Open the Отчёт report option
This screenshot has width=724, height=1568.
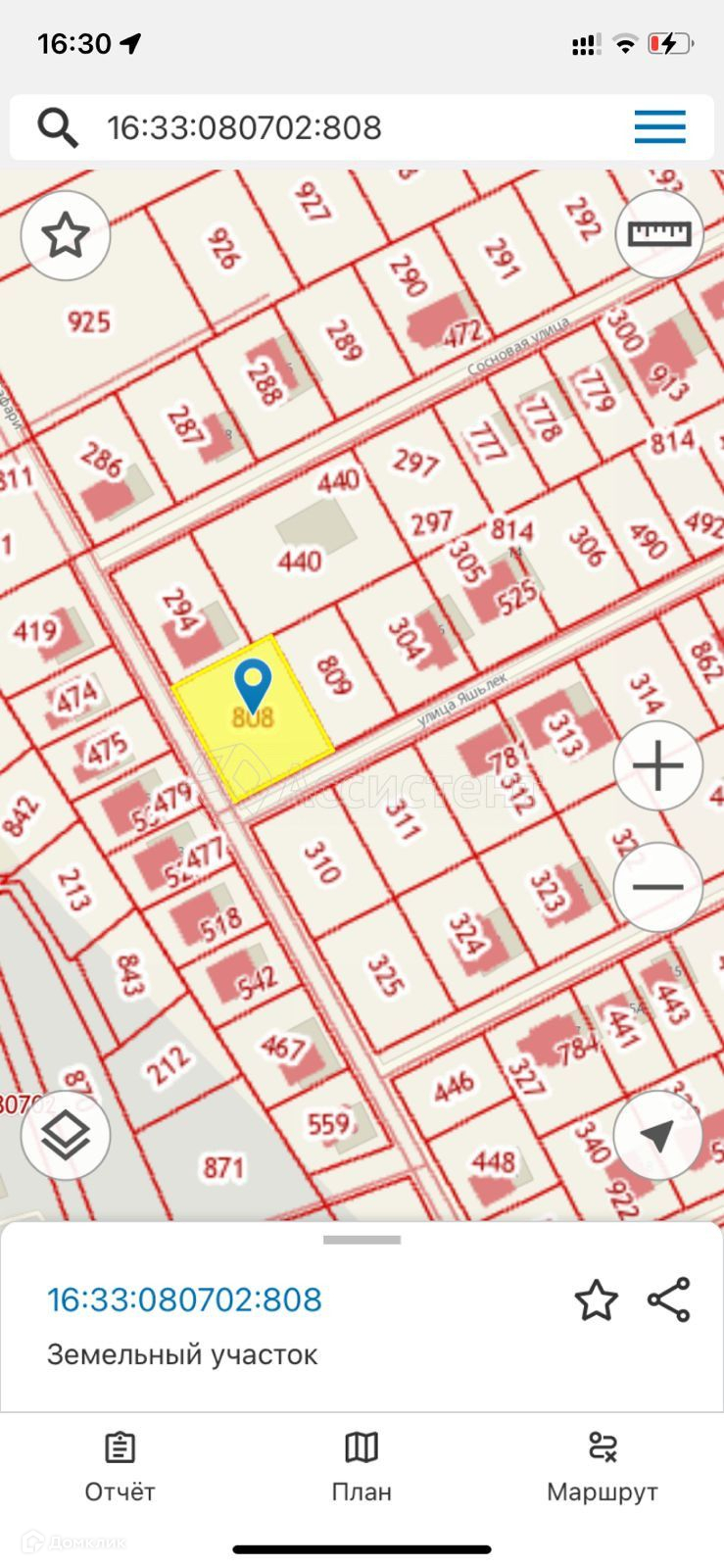click(x=120, y=1466)
